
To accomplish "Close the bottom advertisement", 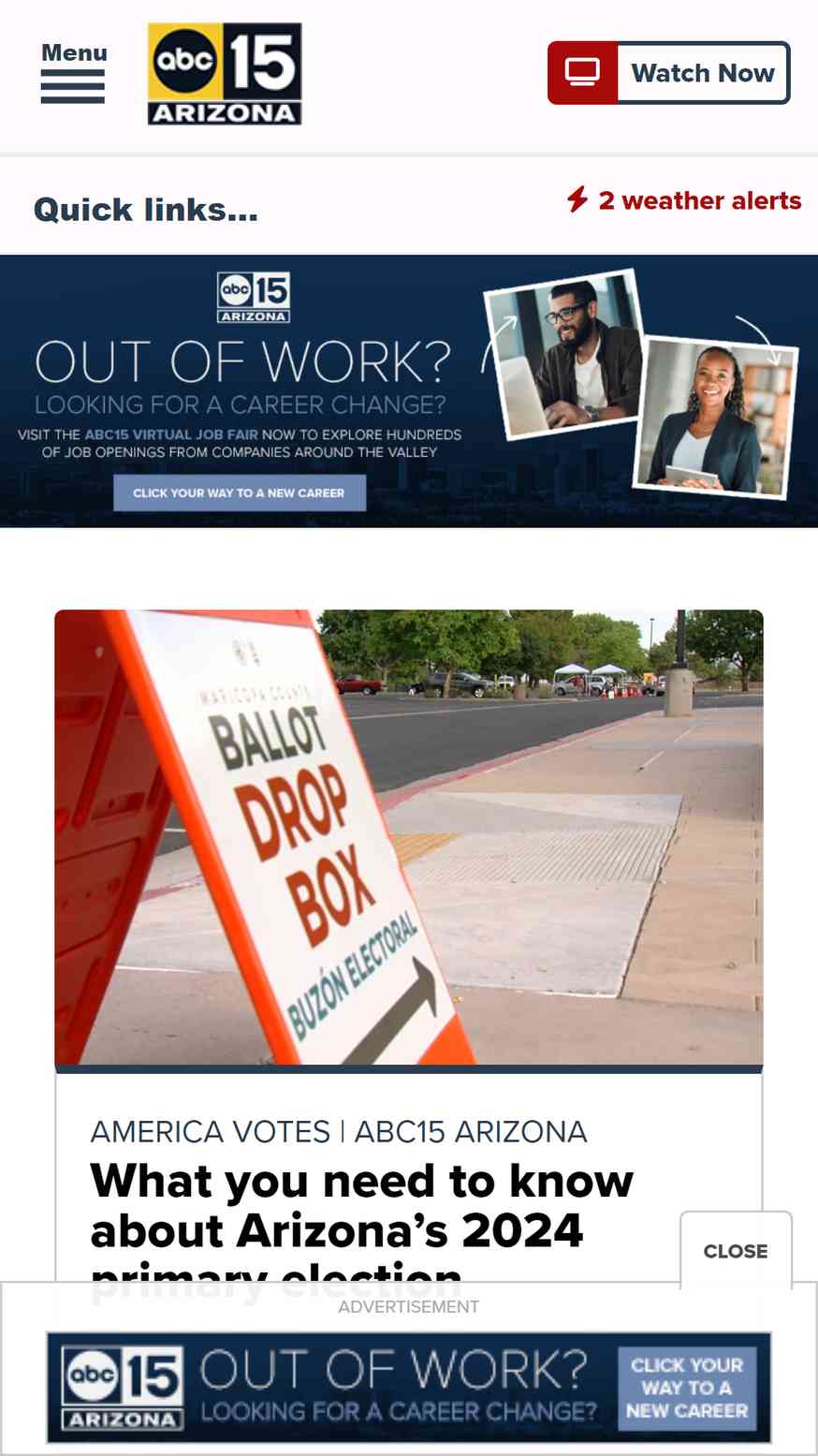I will (736, 1251).
